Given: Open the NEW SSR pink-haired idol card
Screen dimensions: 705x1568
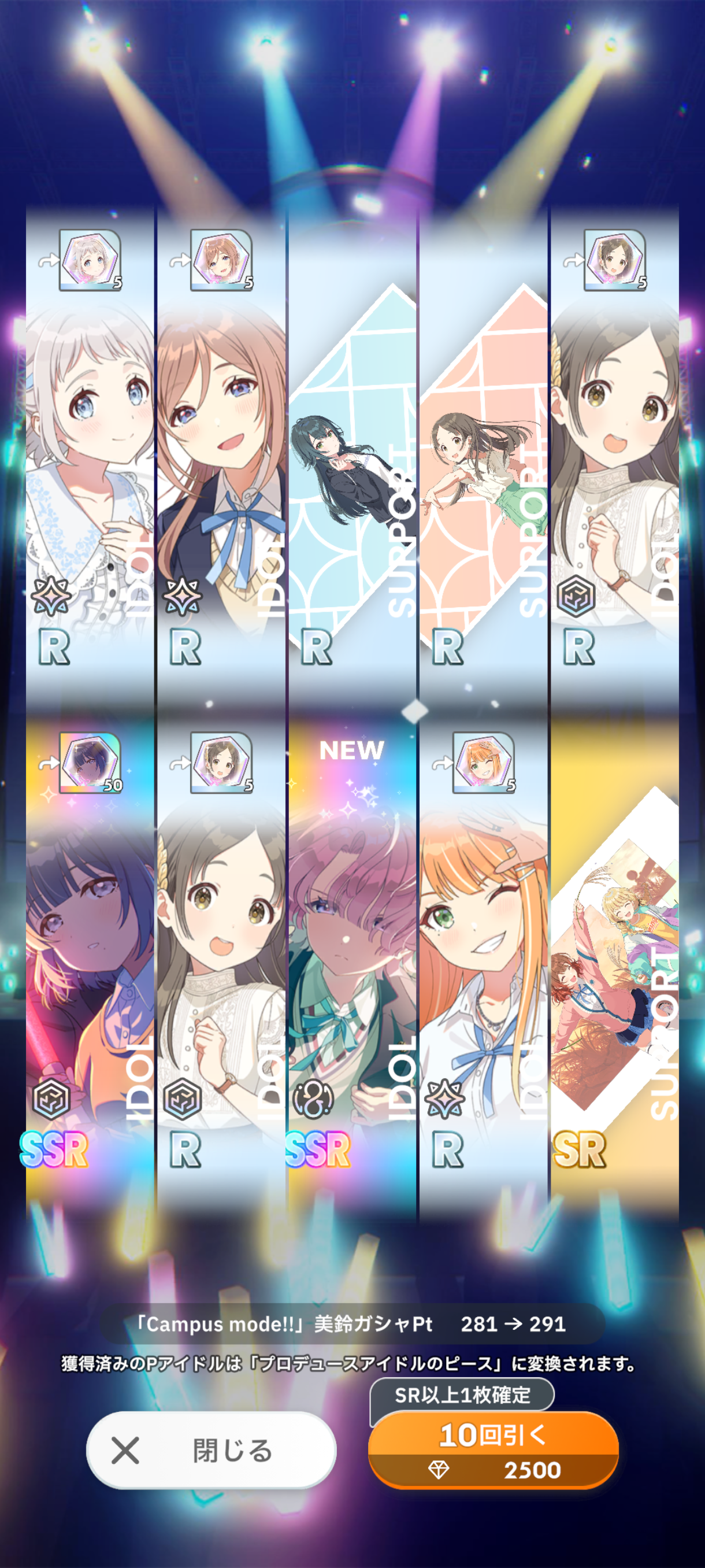Looking at the screenshot, I should (x=352, y=967).
